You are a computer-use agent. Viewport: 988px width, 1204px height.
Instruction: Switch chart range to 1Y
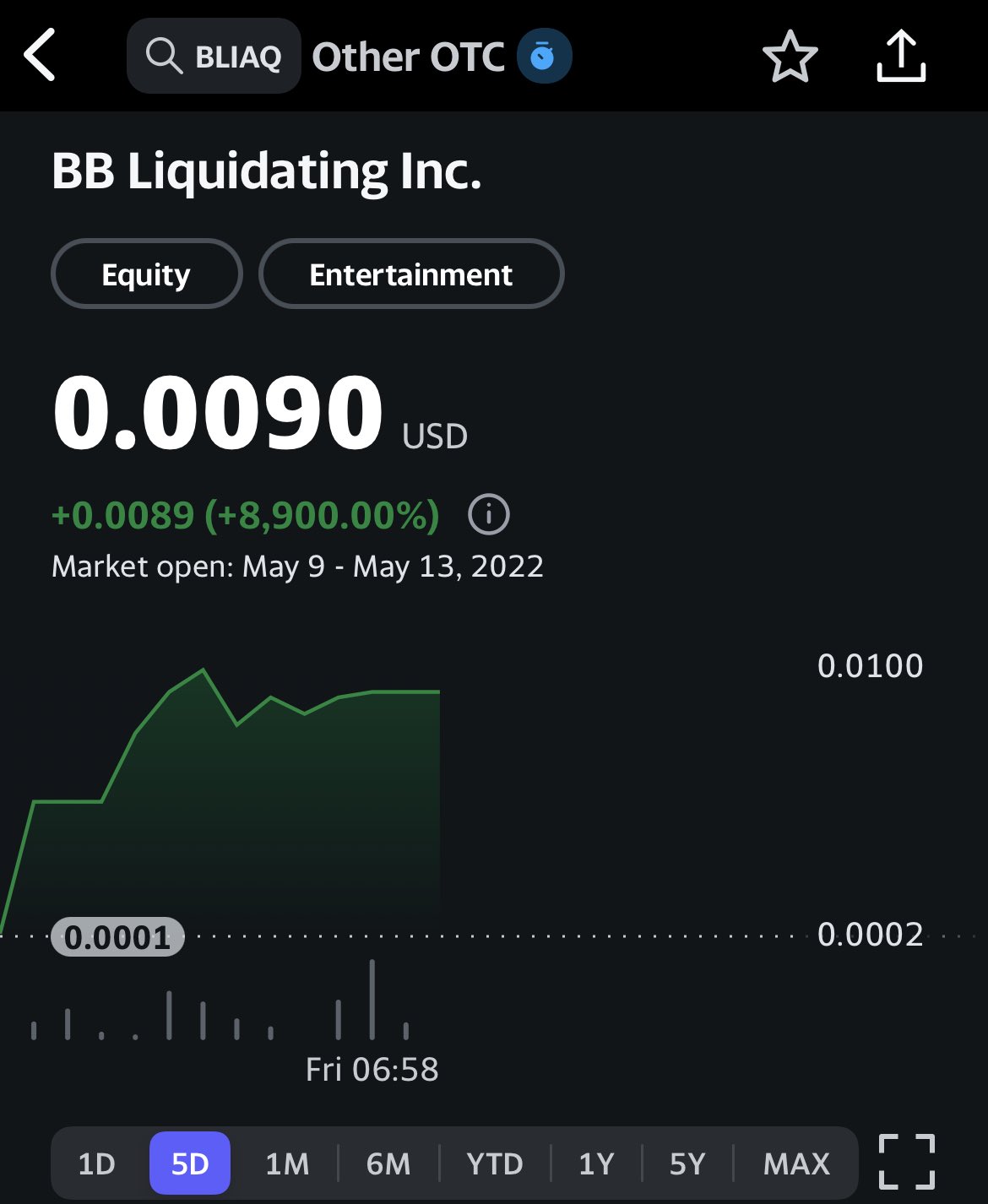tap(596, 1163)
